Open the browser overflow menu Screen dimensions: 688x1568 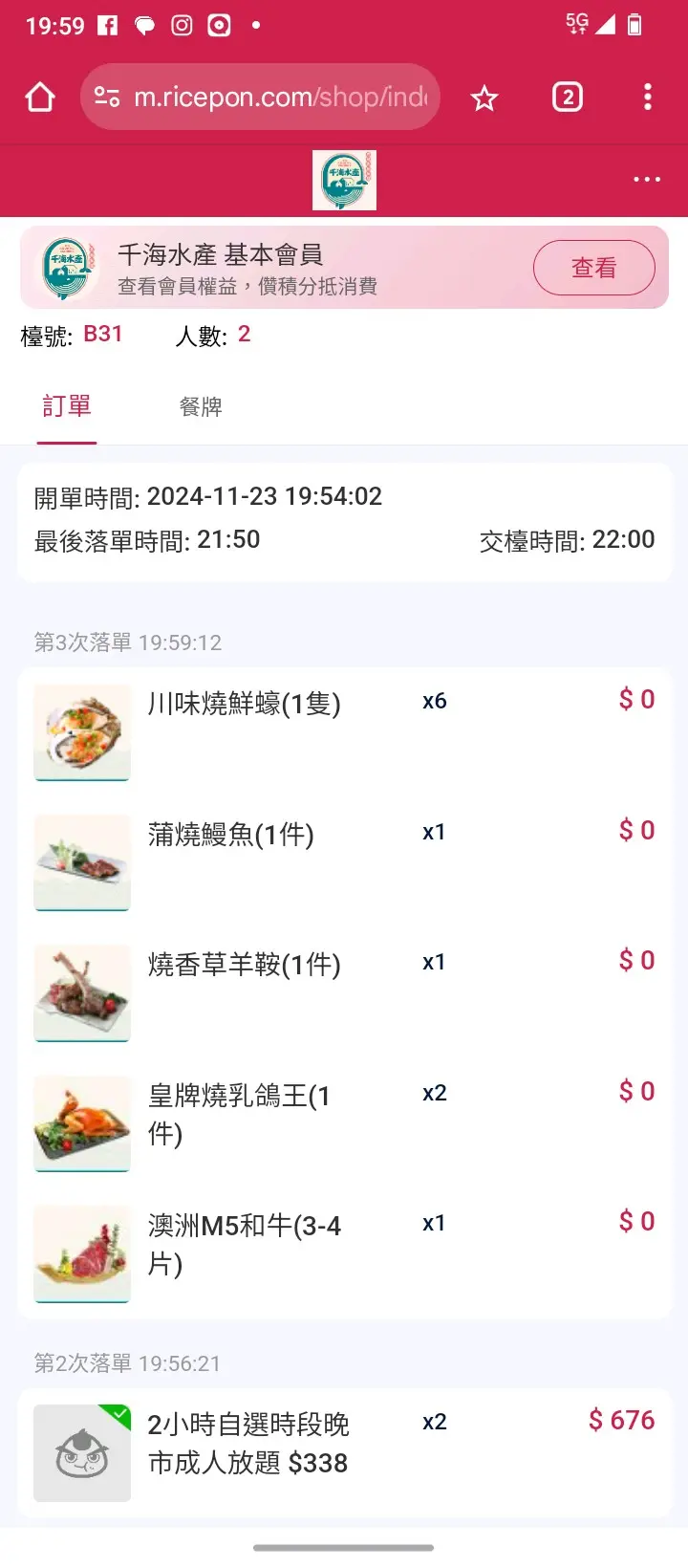click(648, 98)
